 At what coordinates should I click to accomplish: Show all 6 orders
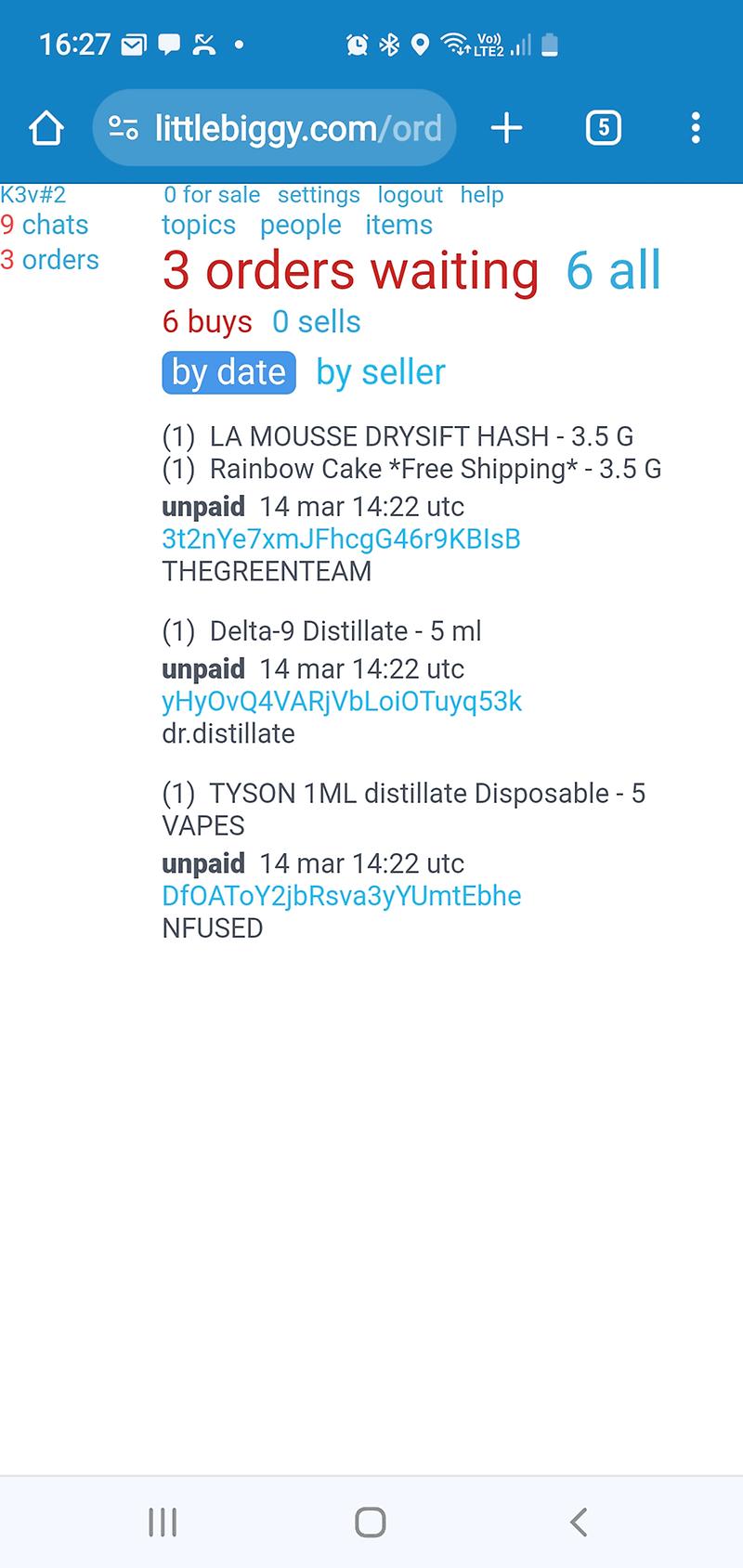[x=613, y=270]
